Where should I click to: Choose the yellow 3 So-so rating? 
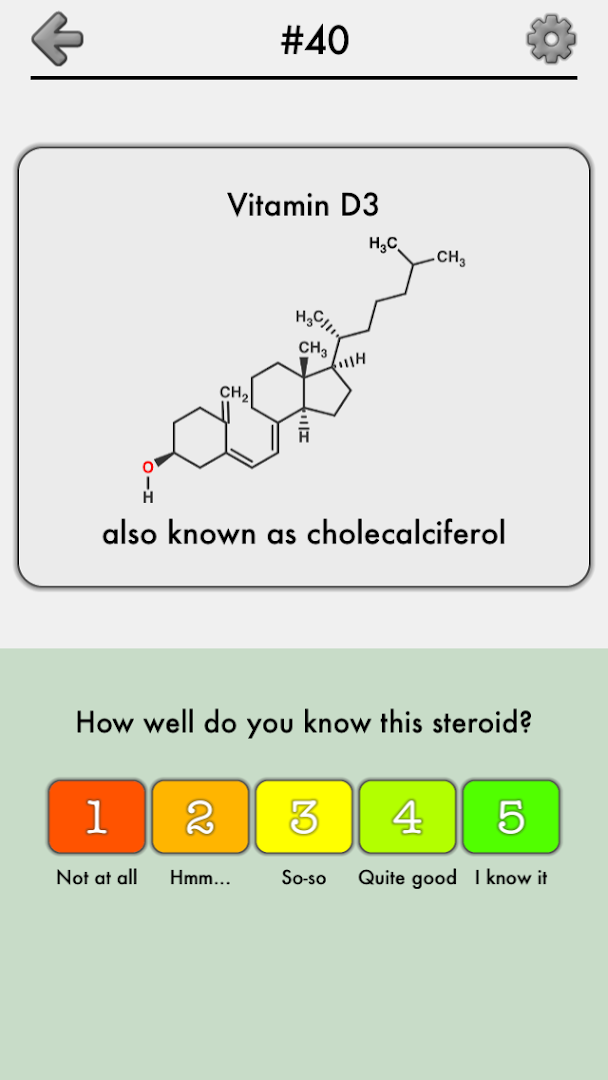click(304, 817)
